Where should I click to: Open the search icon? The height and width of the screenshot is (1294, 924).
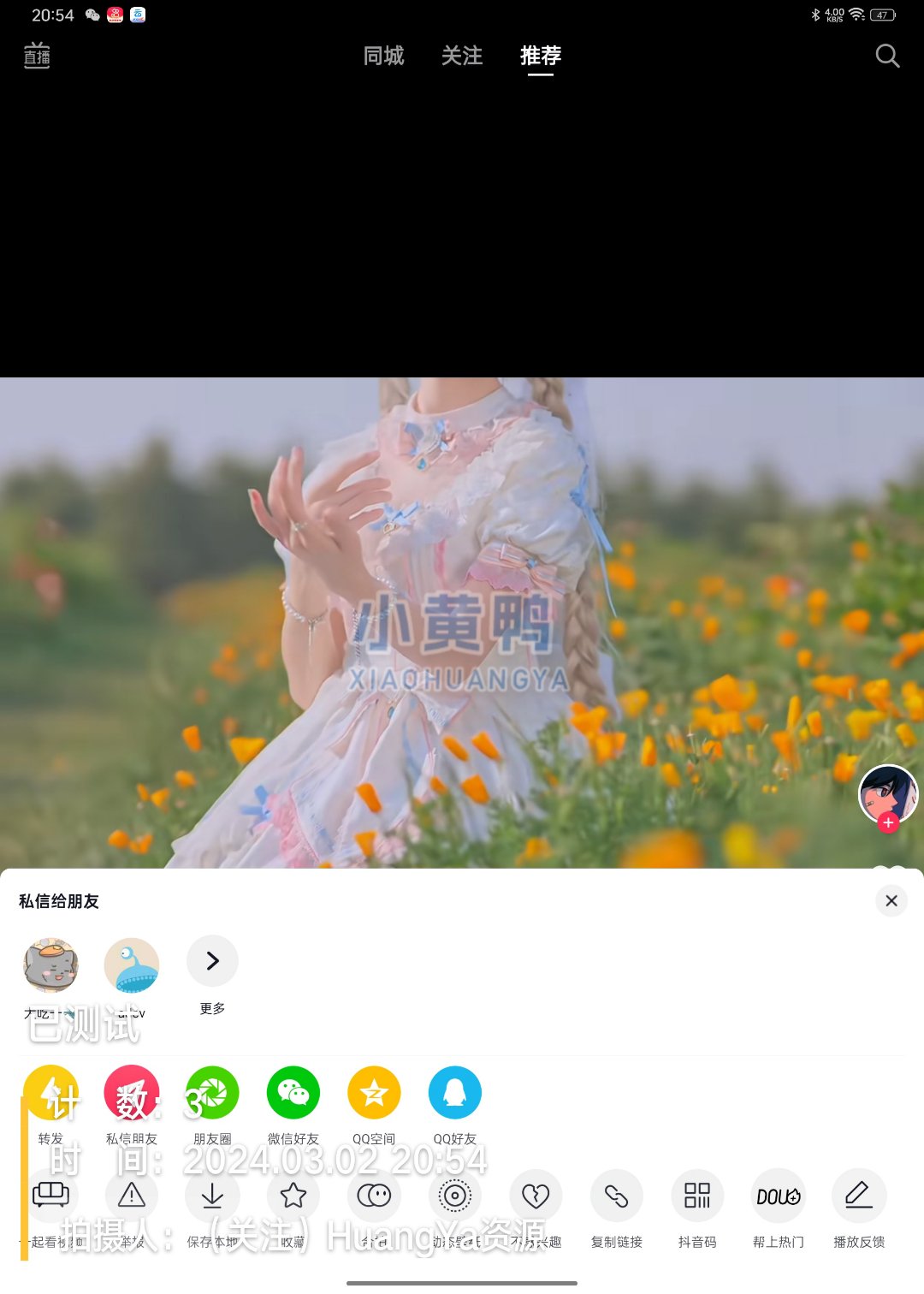click(887, 56)
